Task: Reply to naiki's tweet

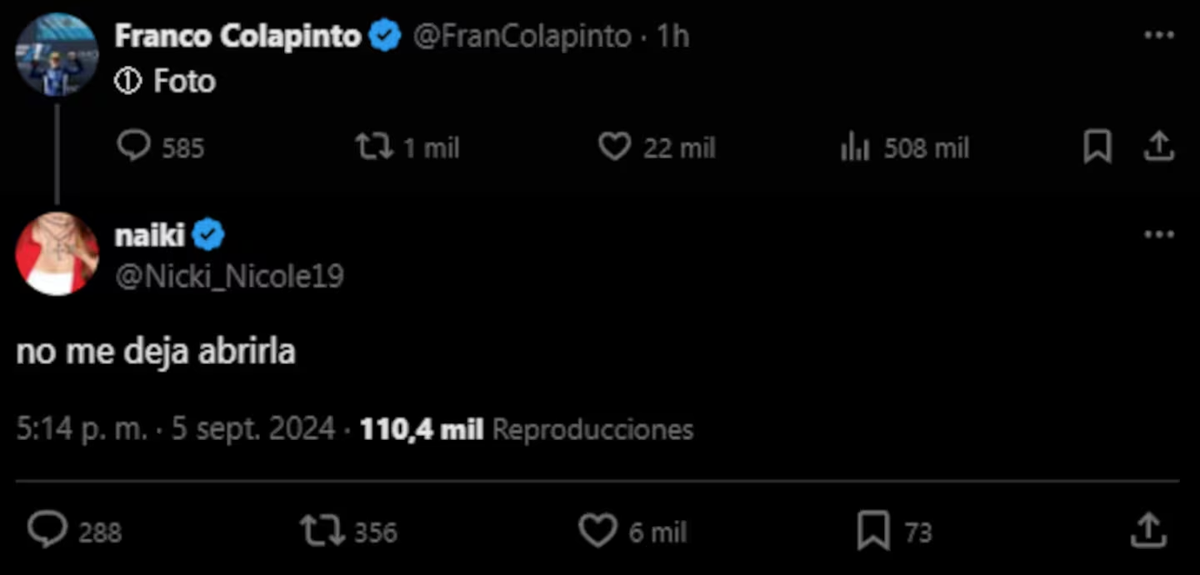Action: click(x=47, y=531)
